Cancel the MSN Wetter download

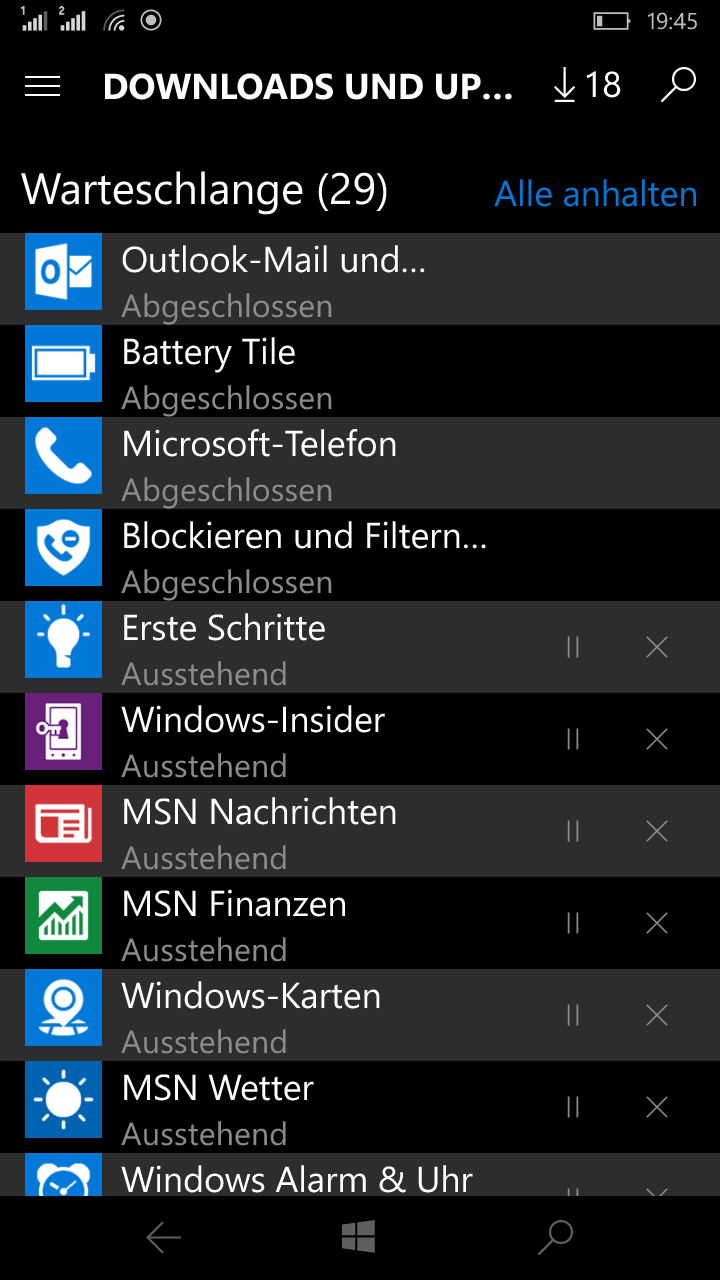(x=657, y=1107)
